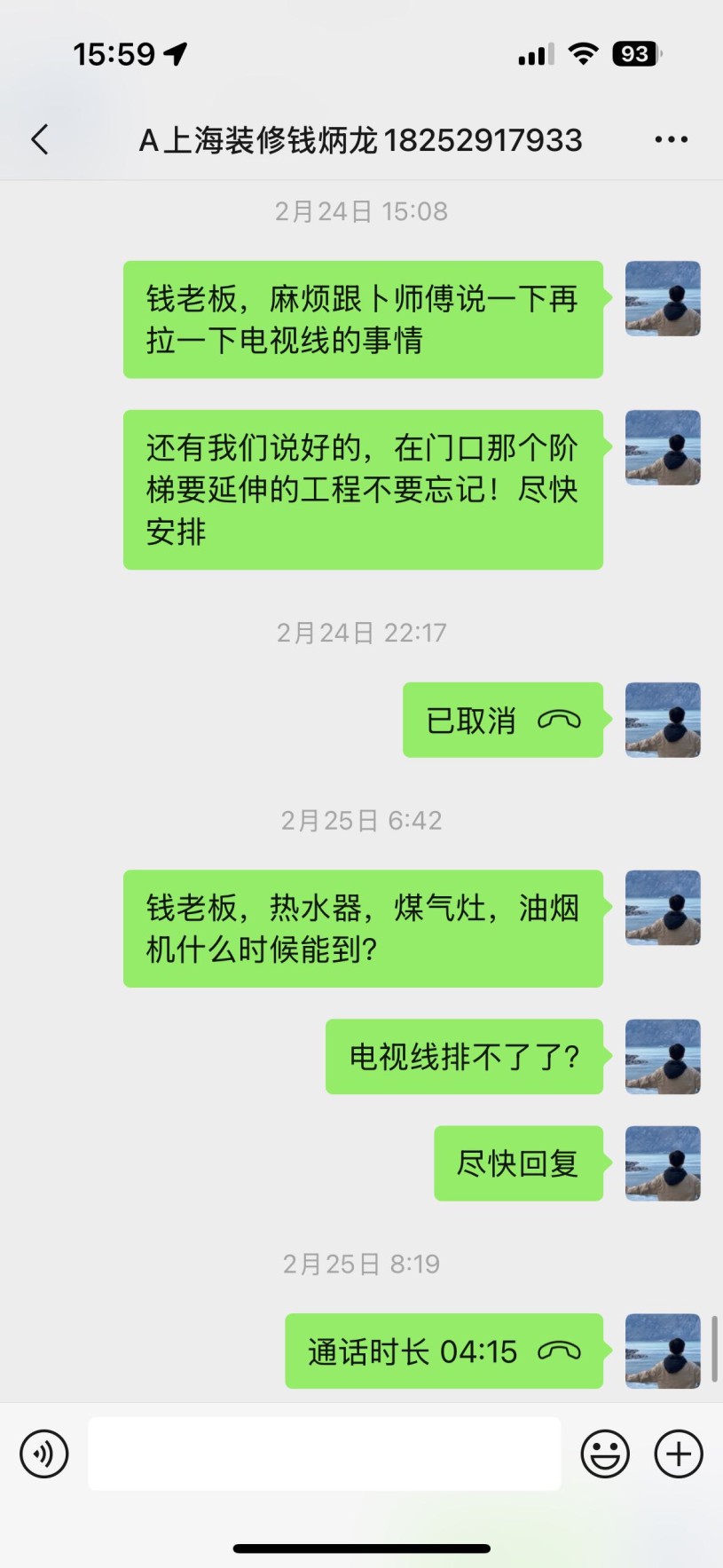
Task: Redial from the 已取消 call bubble
Action: [502, 720]
